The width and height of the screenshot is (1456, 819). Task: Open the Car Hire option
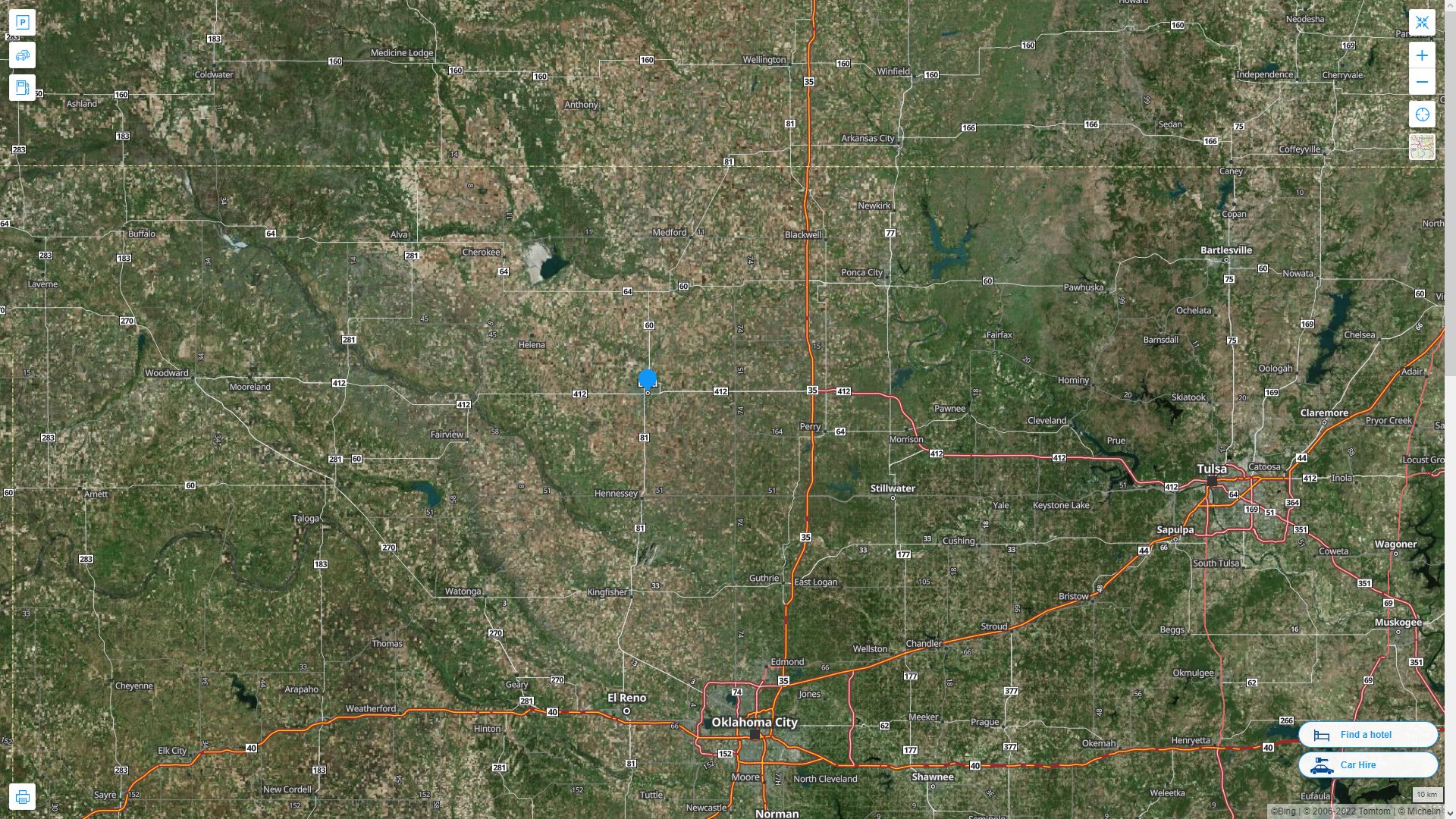click(x=1367, y=765)
